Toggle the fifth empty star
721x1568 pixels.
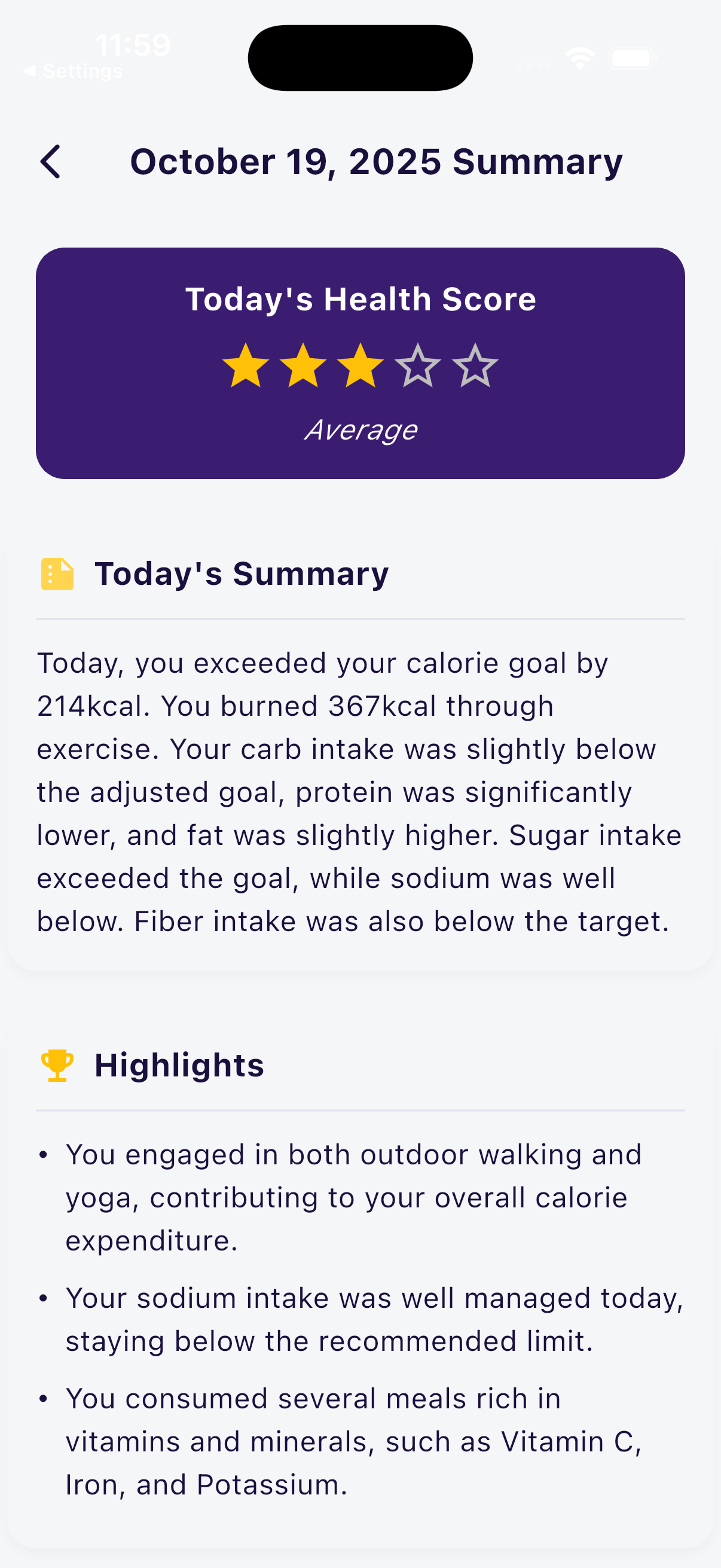click(476, 366)
